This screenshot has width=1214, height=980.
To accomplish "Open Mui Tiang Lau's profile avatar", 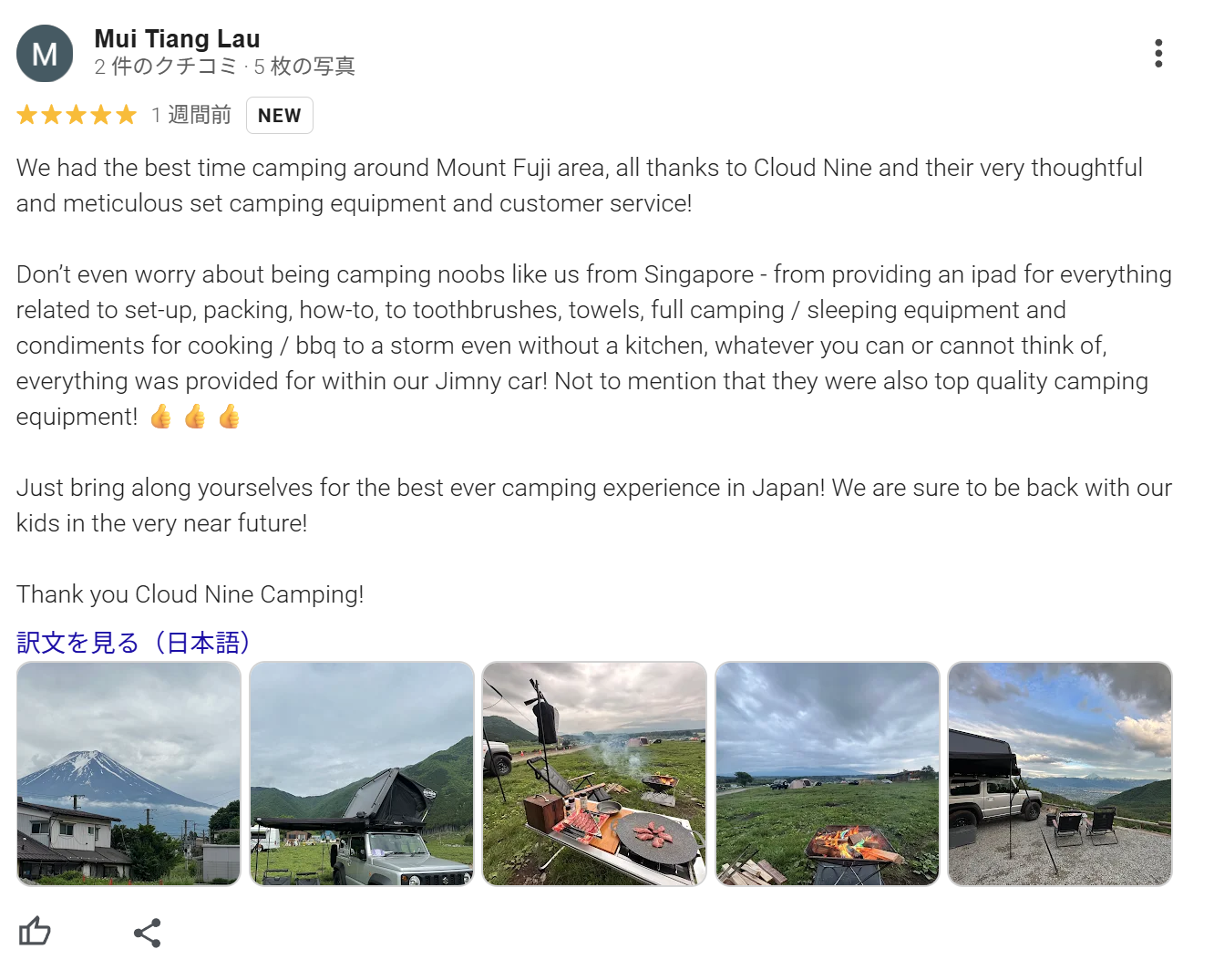I will (x=45, y=54).
